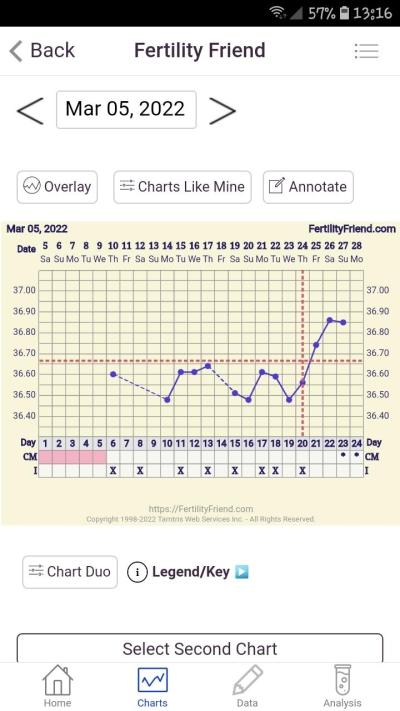Expand the Legend/Key
The height and width of the screenshot is (711, 400).
point(188,572)
